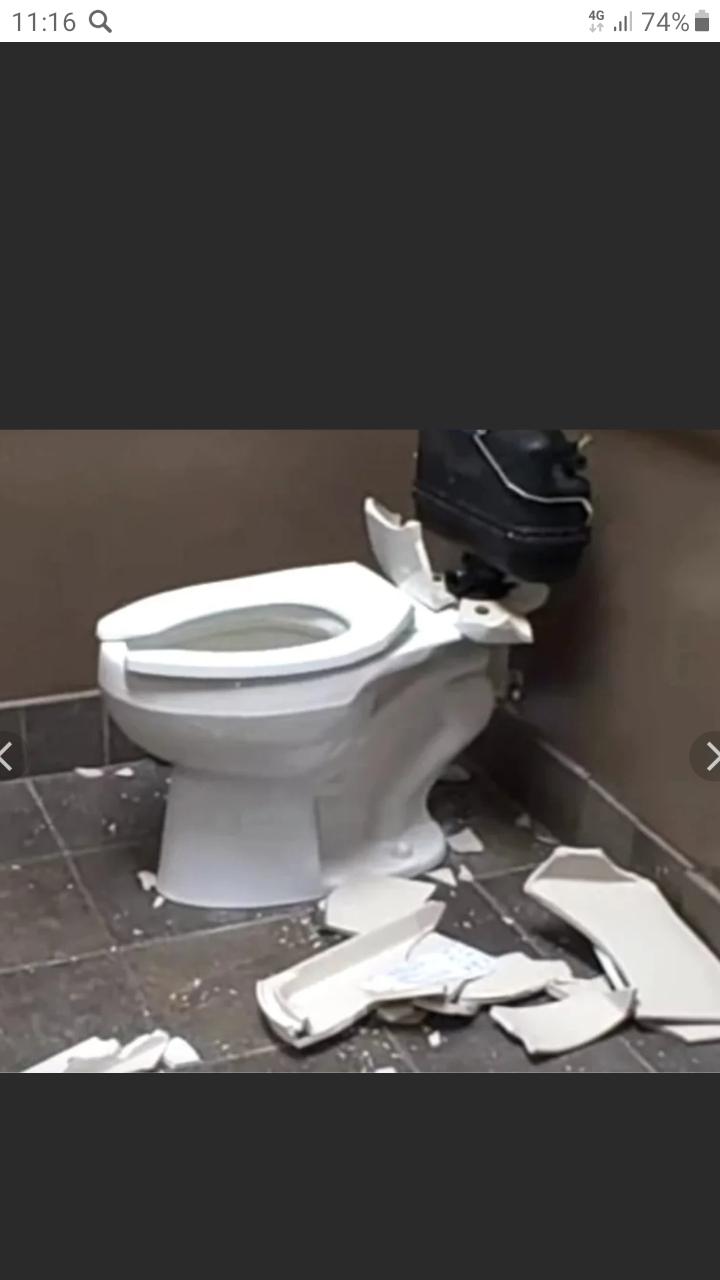The width and height of the screenshot is (720, 1280).
Task: Go to the previous image
Action: coord(8,757)
